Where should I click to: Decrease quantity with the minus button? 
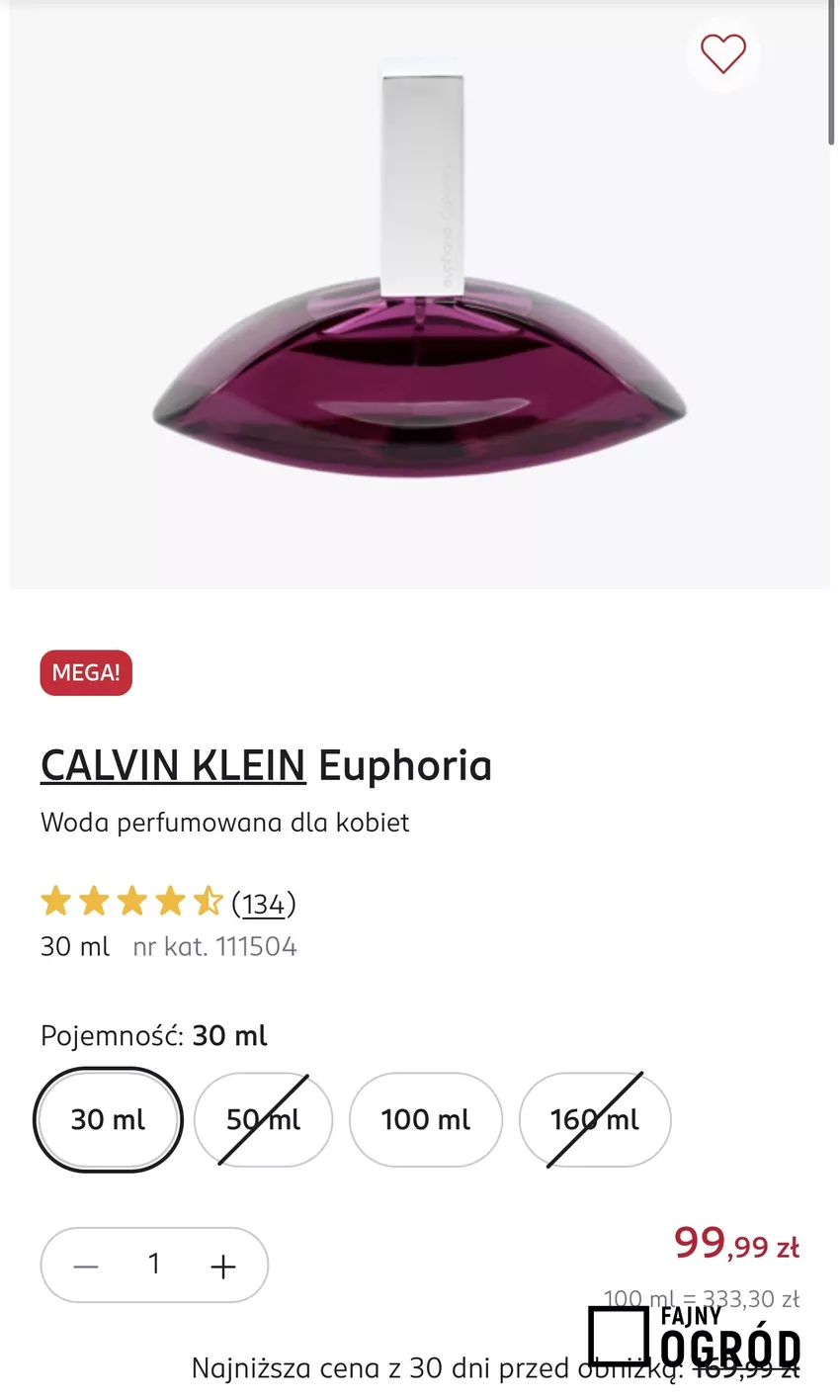click(x=86, y=1266)
